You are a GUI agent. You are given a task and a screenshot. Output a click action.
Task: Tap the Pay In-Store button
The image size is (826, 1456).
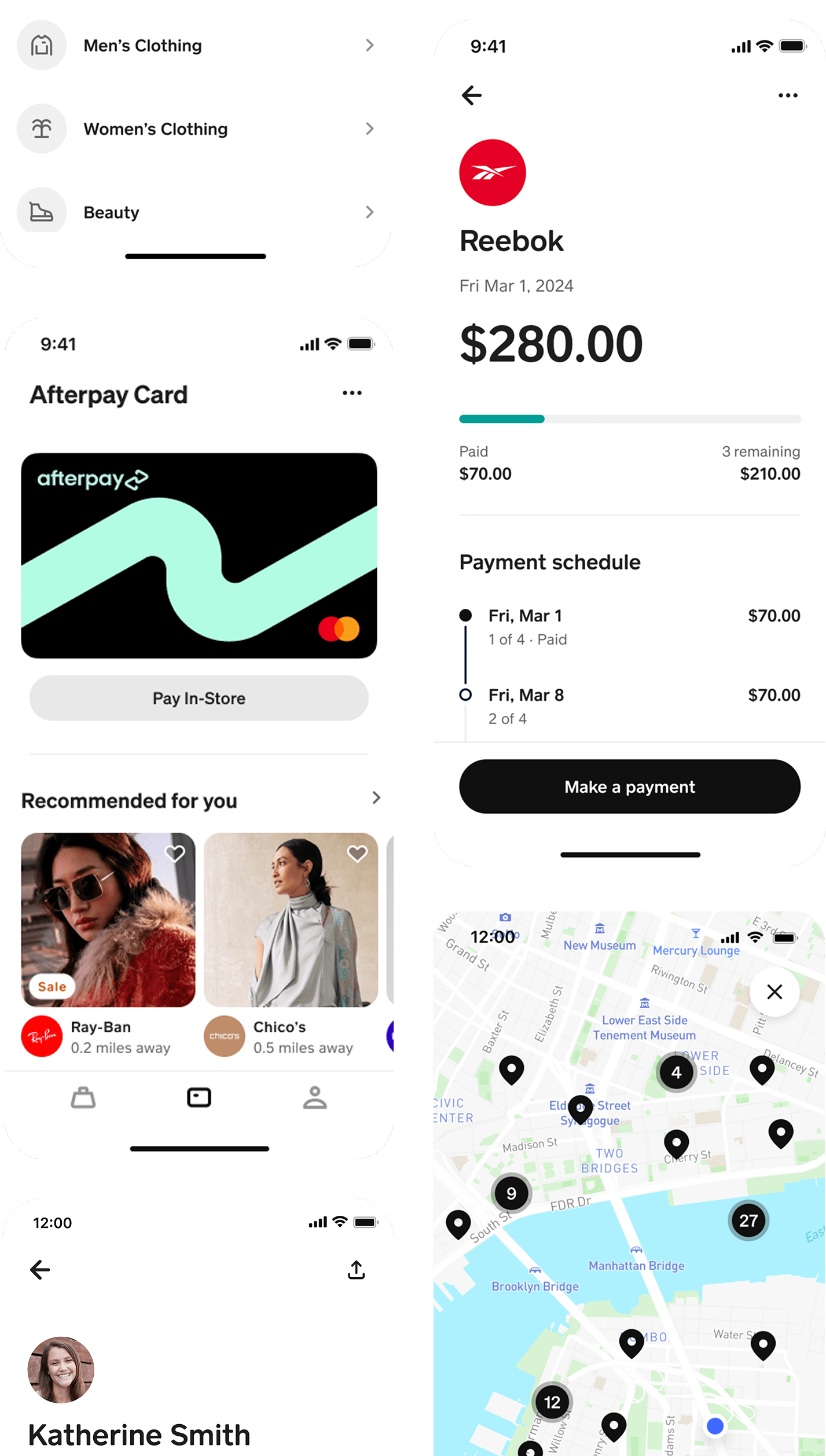tap(199, 698)
